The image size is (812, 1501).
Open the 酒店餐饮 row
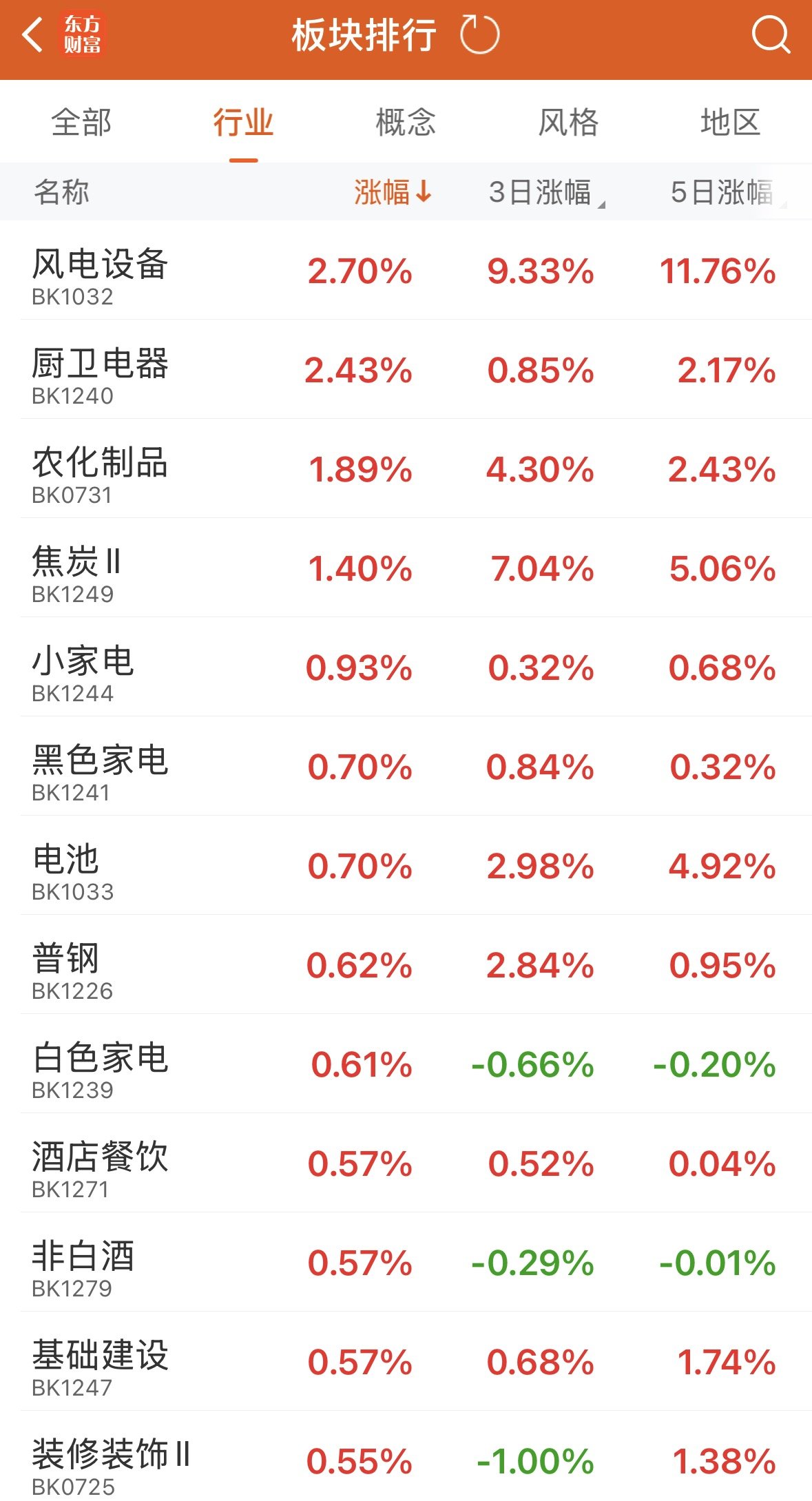point(100,1164)
